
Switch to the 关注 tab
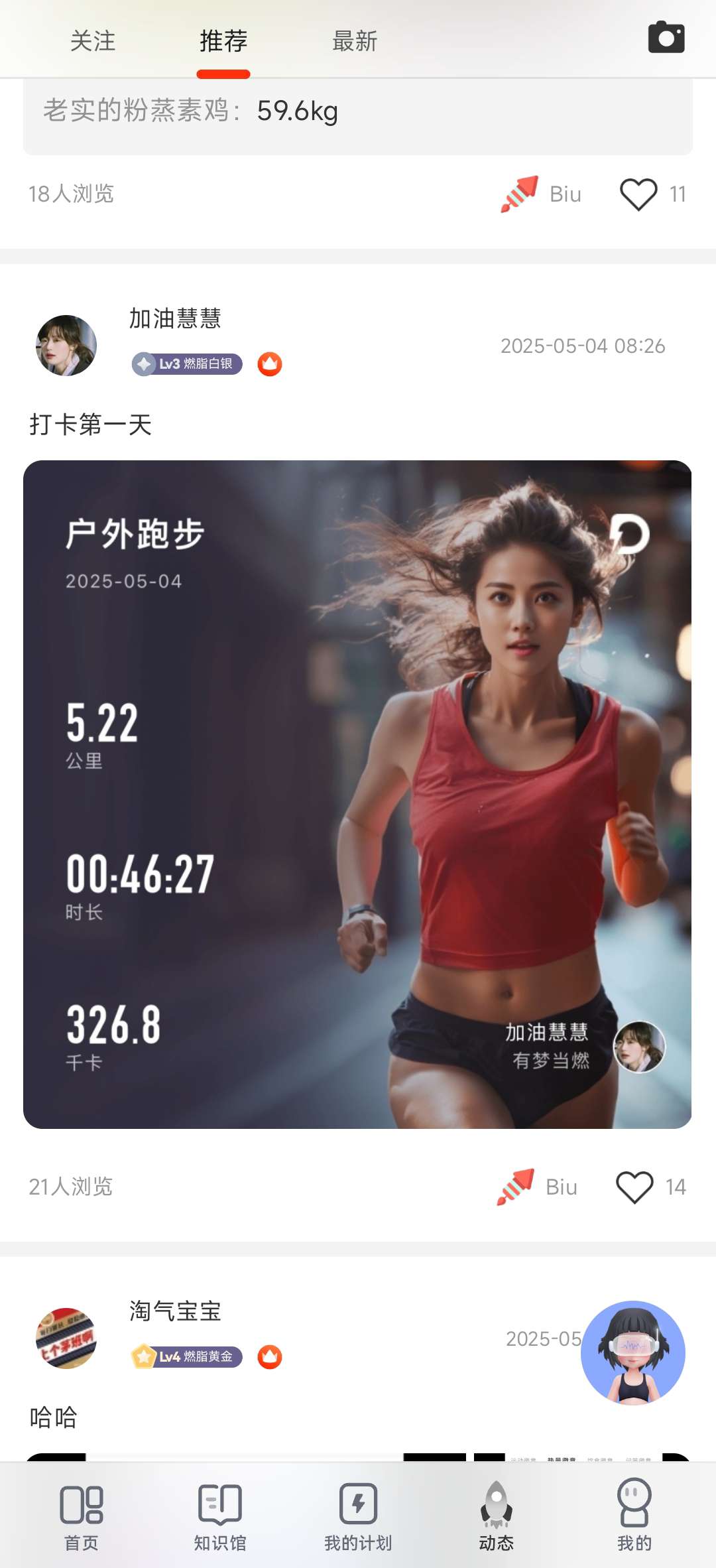93,41
